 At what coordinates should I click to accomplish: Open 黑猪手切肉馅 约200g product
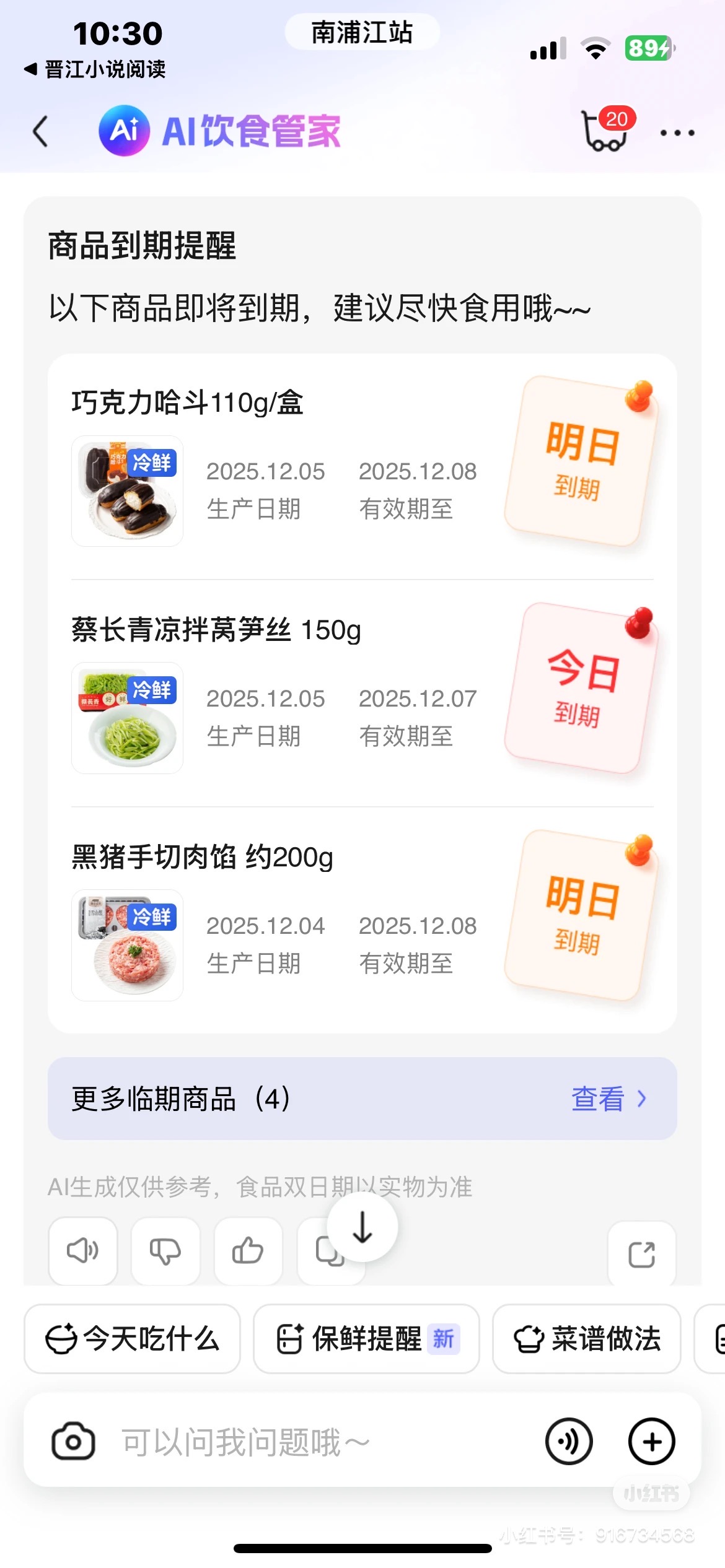click(202, 858)
